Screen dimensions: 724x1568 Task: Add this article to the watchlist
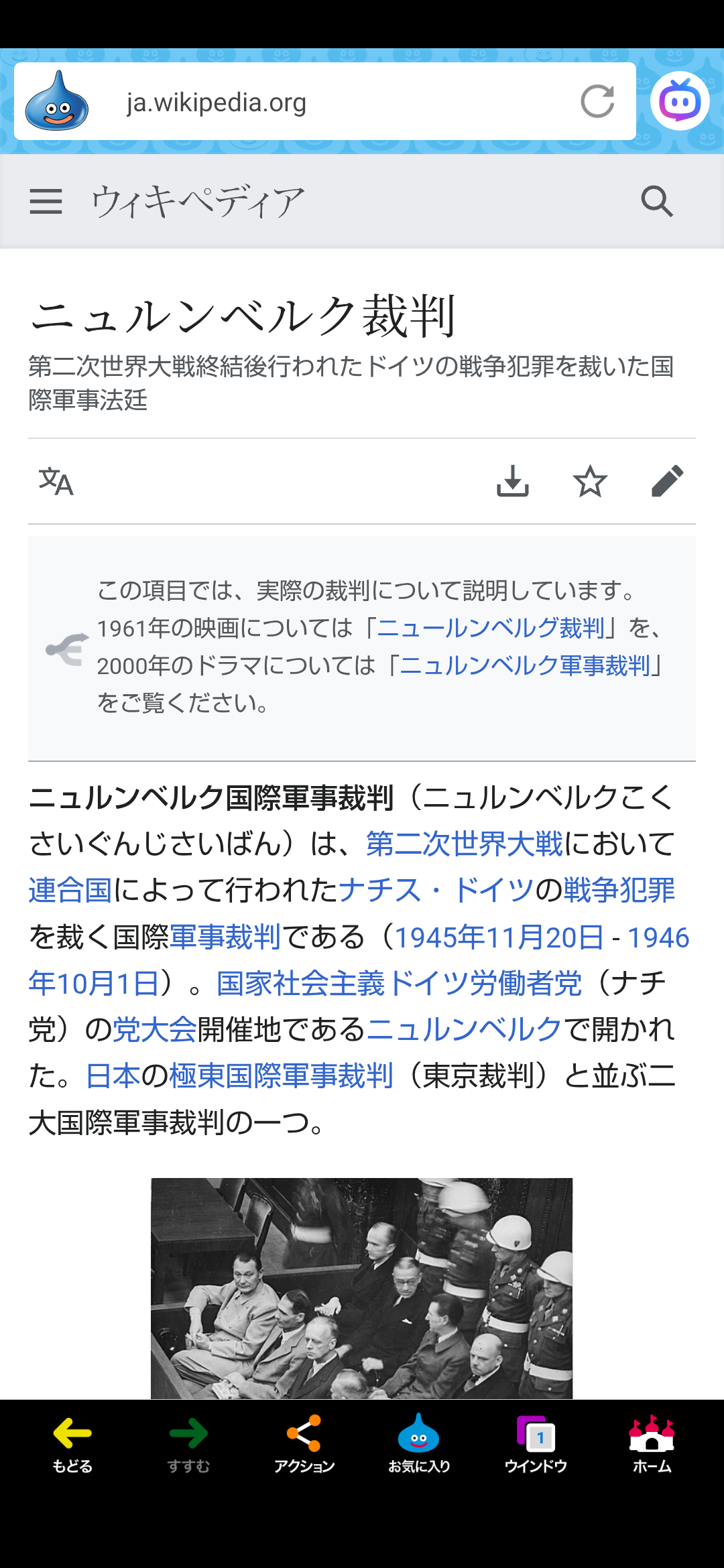pyautogui.click(x=590, y=481)
